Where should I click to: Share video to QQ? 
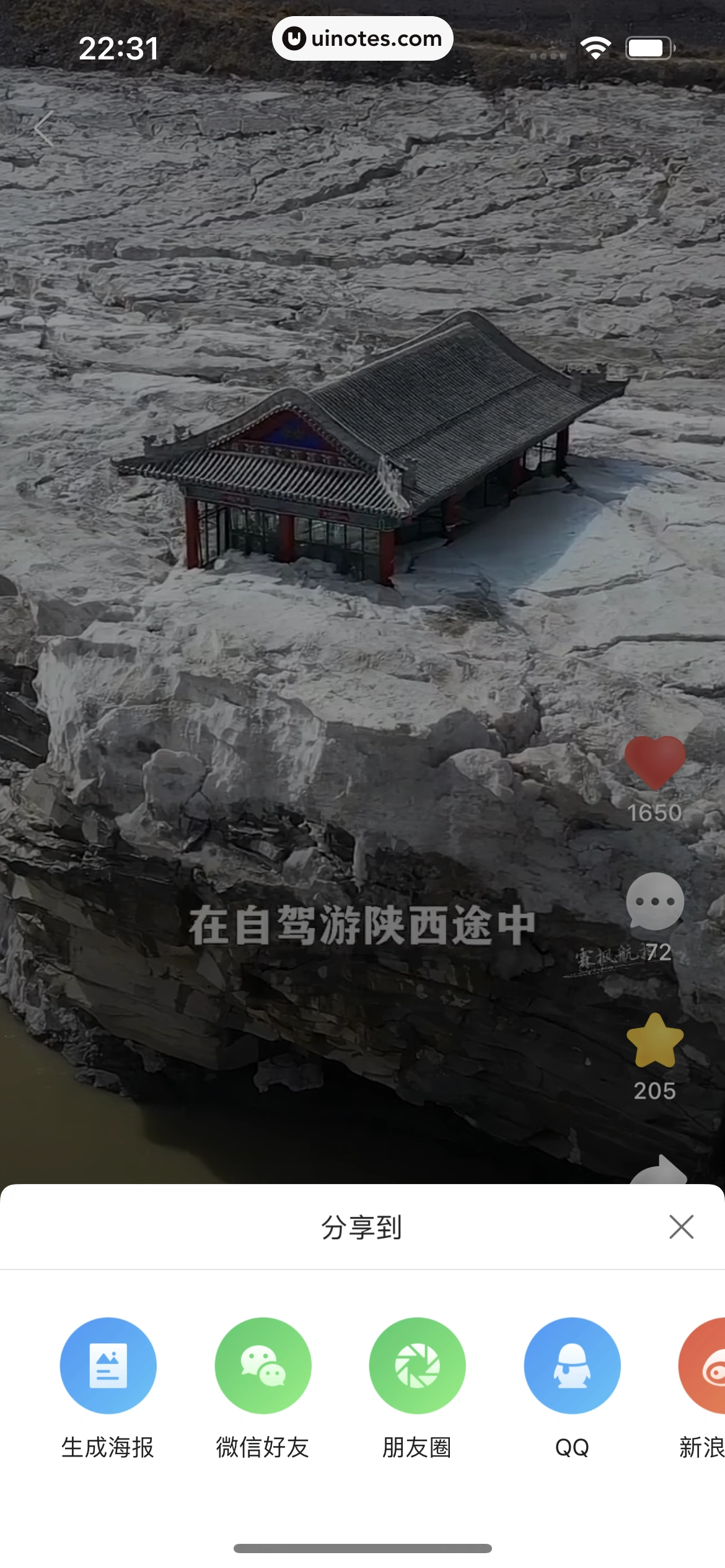pos(571,1365)
